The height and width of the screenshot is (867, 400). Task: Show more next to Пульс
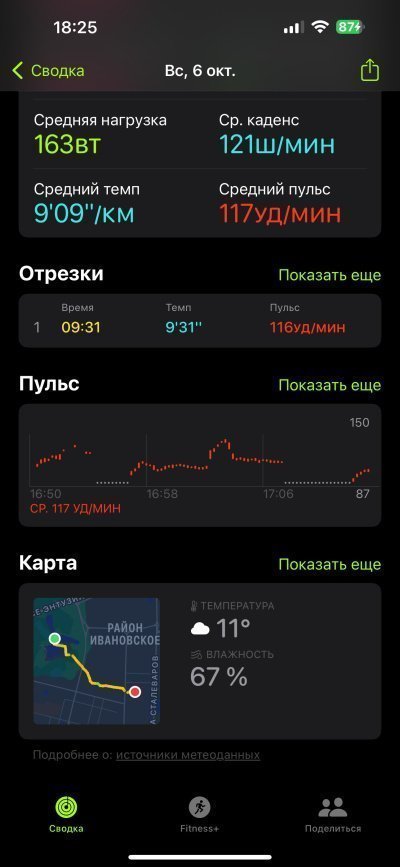point(330,384)
